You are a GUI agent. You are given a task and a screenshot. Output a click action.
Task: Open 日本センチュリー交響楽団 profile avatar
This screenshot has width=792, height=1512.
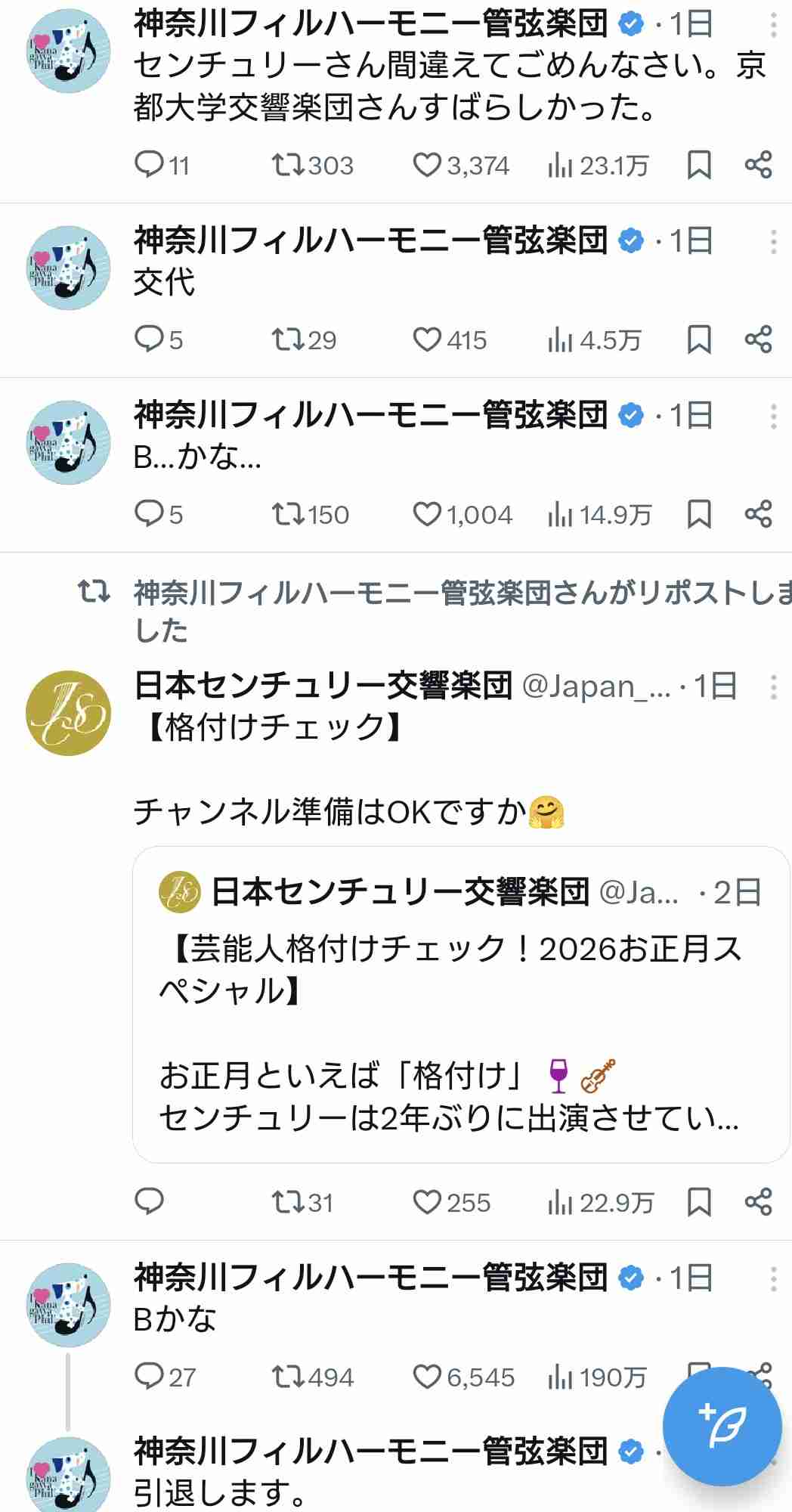pyautogui.click(x=68, y=713)
